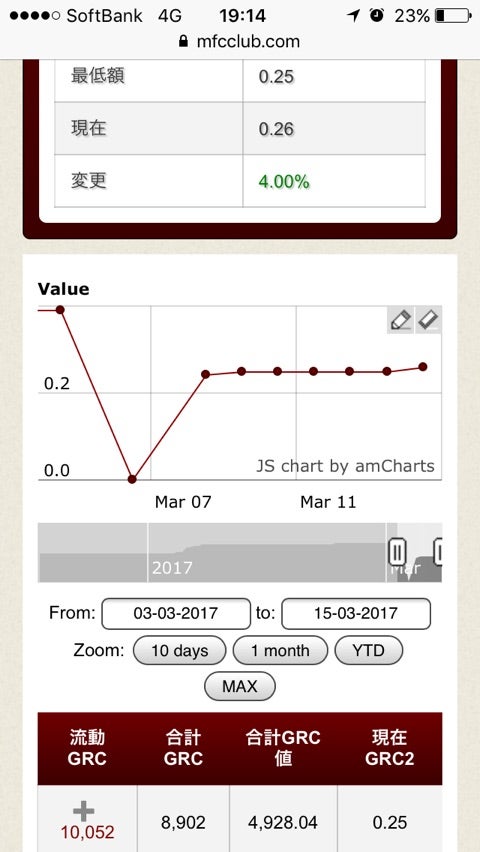Zoom chart to 10 days
This screenshot has height=852, width=480.
point(179,650)
